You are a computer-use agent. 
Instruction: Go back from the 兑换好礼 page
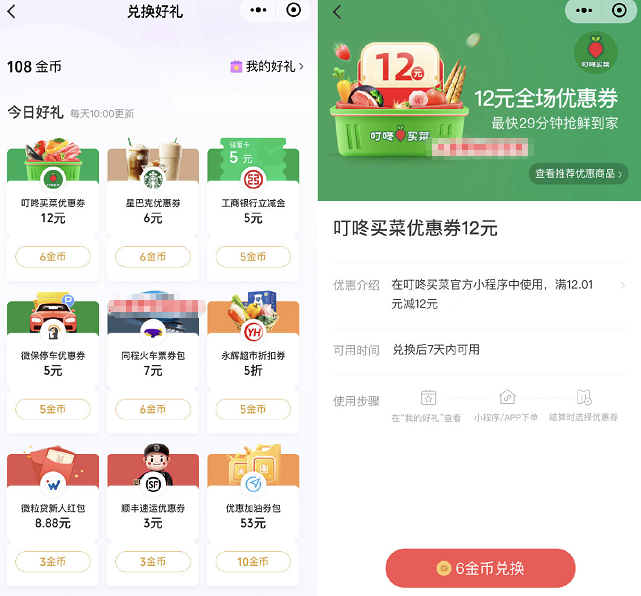(x=13, y=11)
